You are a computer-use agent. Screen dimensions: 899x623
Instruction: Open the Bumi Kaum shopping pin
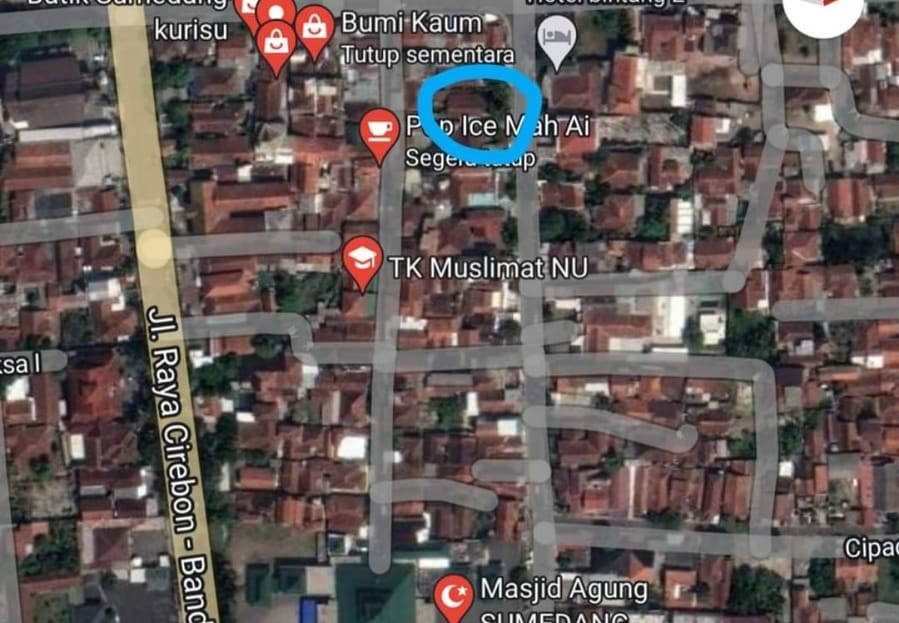coord(315,28)
